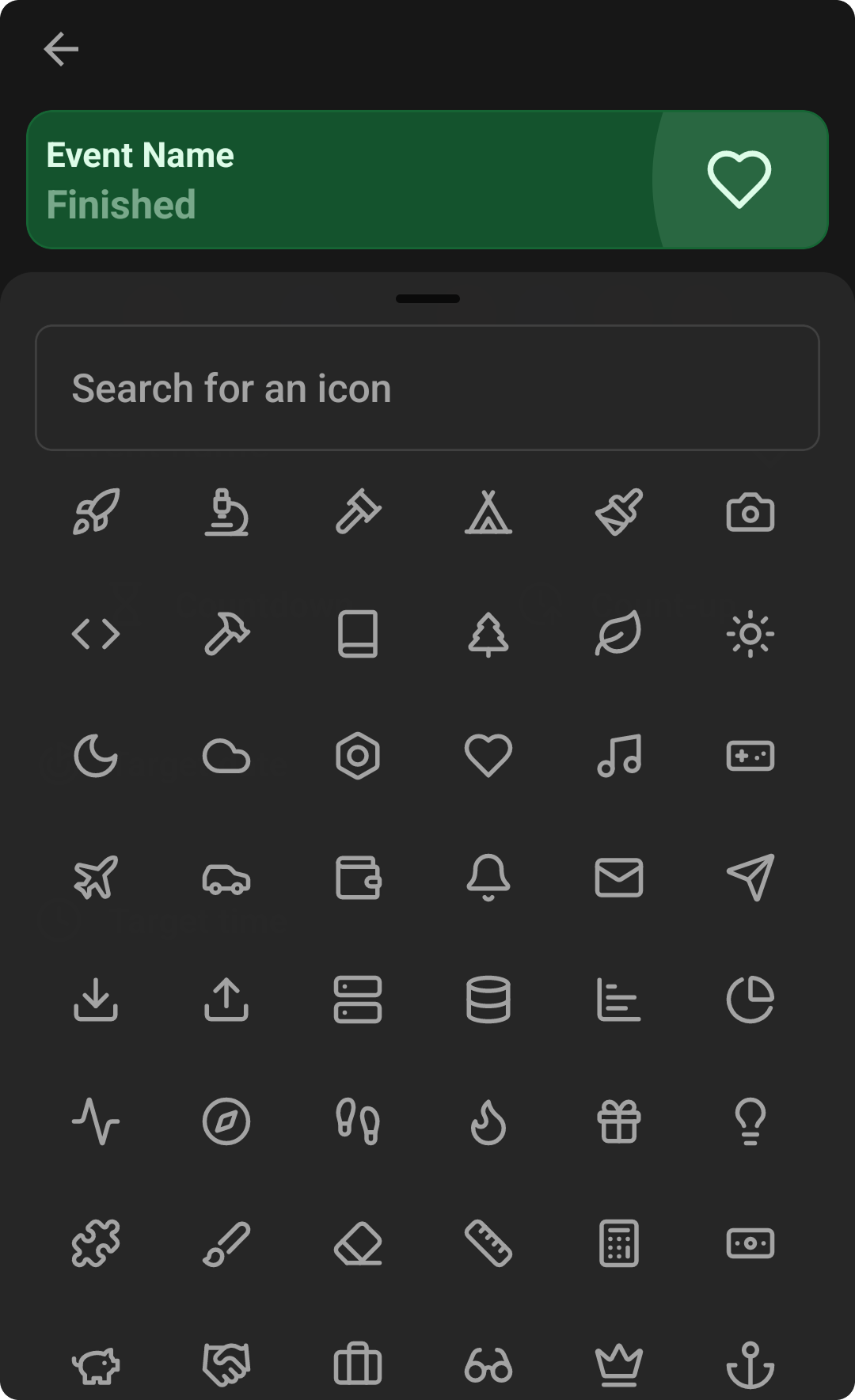855x1400 pixels.
Task: Pick the calculator icon
Action: (x=619, y=1243)
